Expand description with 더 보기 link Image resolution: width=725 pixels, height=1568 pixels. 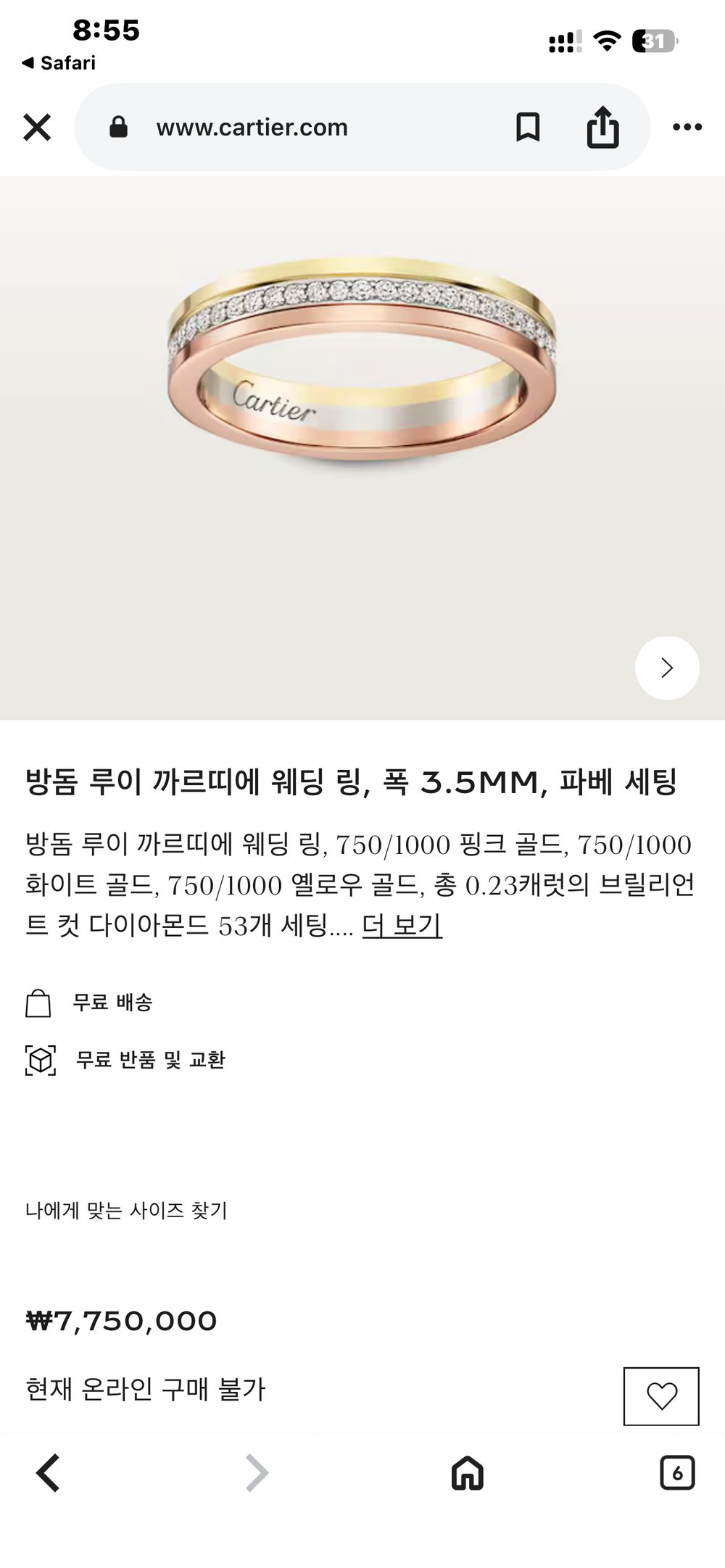(x=402, y=926)
